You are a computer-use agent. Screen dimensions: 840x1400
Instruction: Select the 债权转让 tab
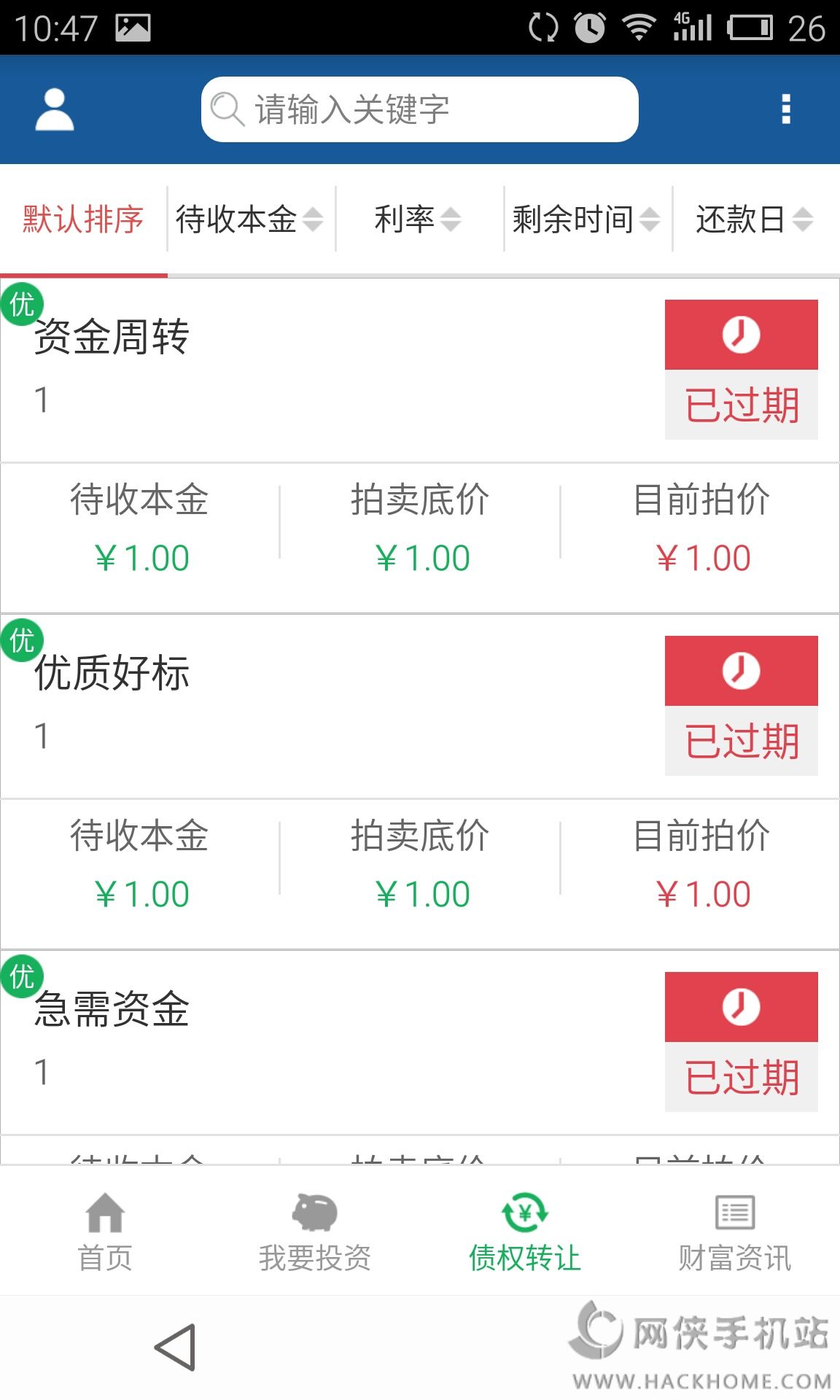coord(525,1231)
